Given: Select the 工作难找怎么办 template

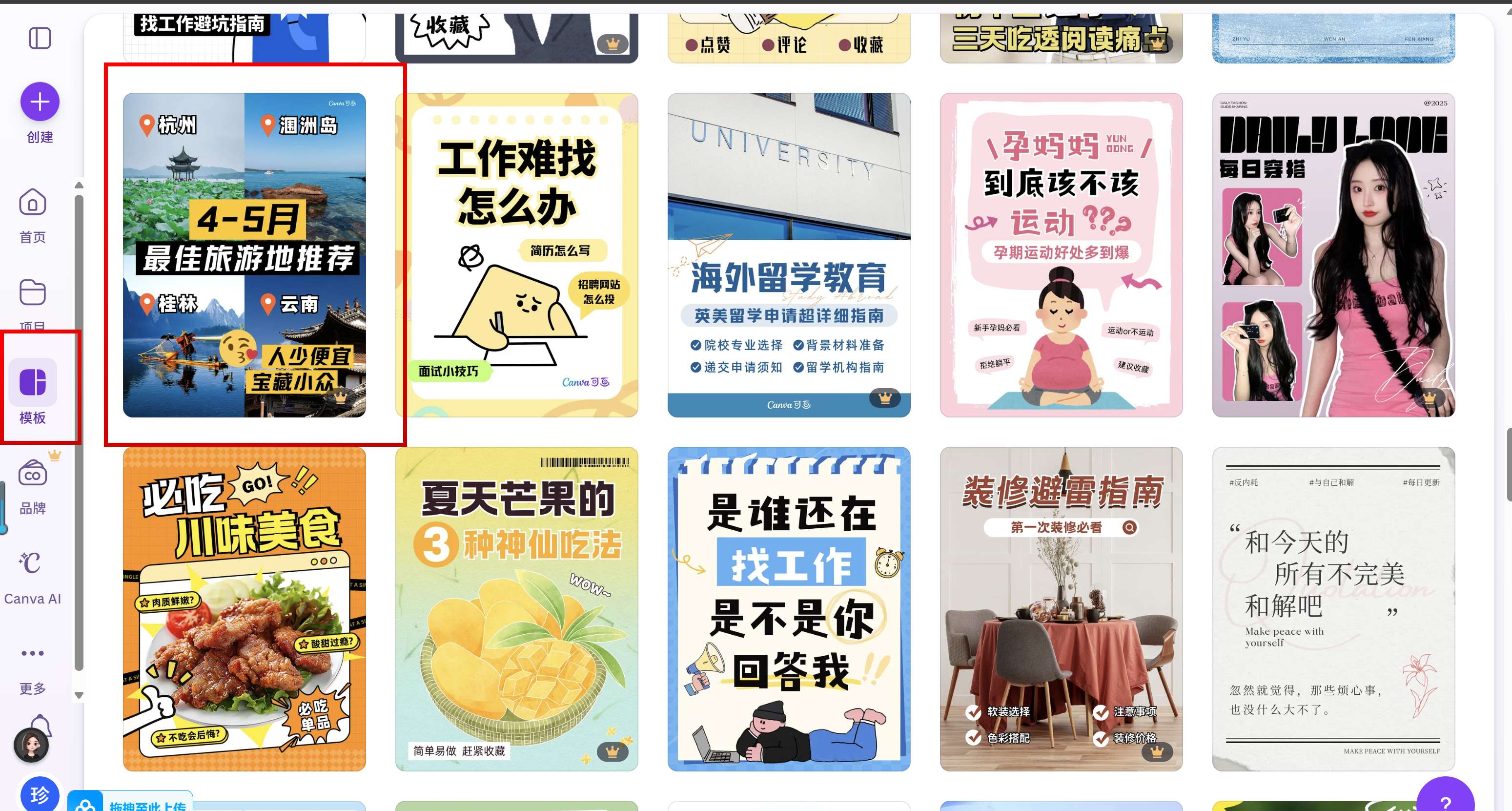Looking at the screenshot, I should point(516,255).
